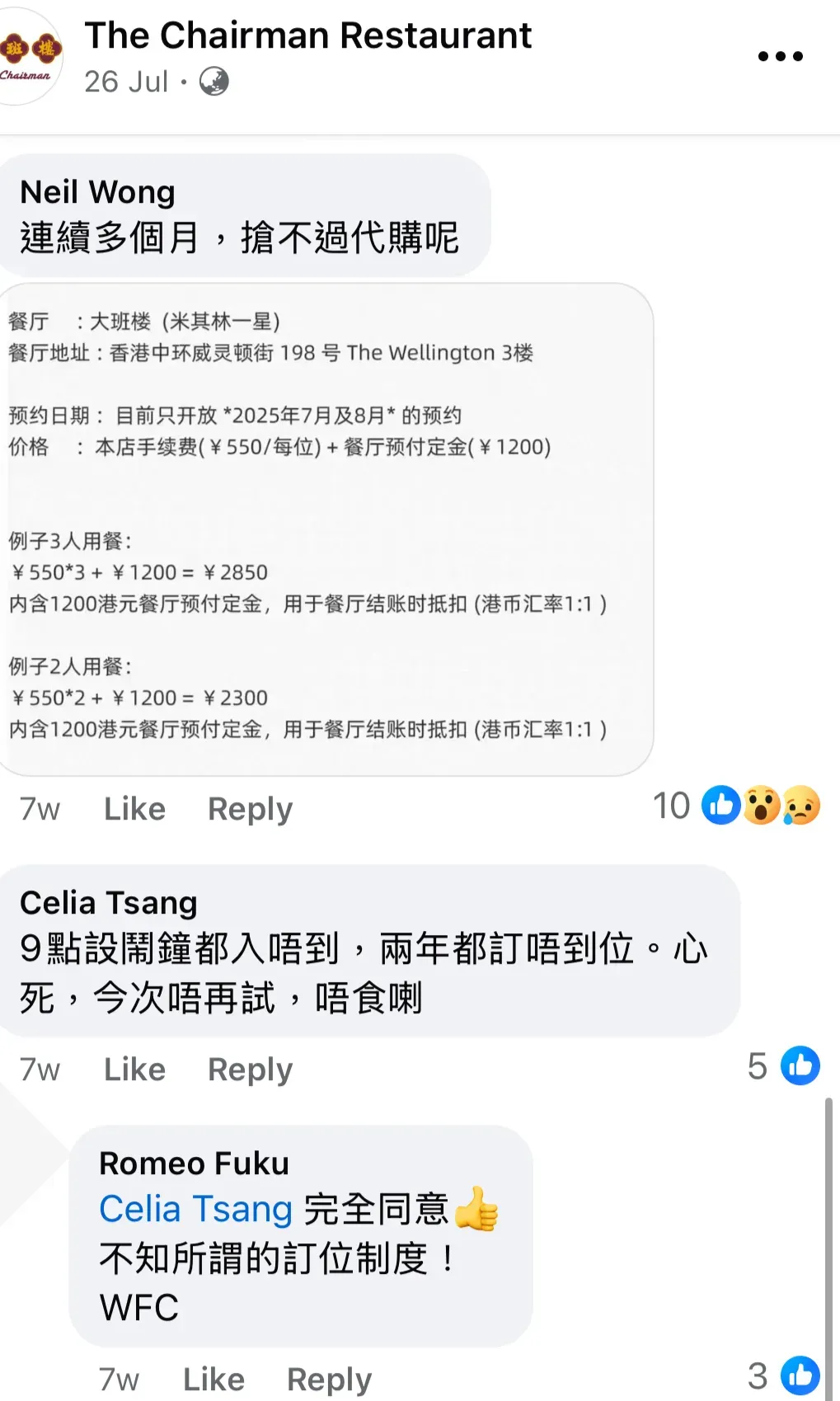Open Neil Wong's profile
Screen dimensions: 840x1401
click(x=97, y=192)
